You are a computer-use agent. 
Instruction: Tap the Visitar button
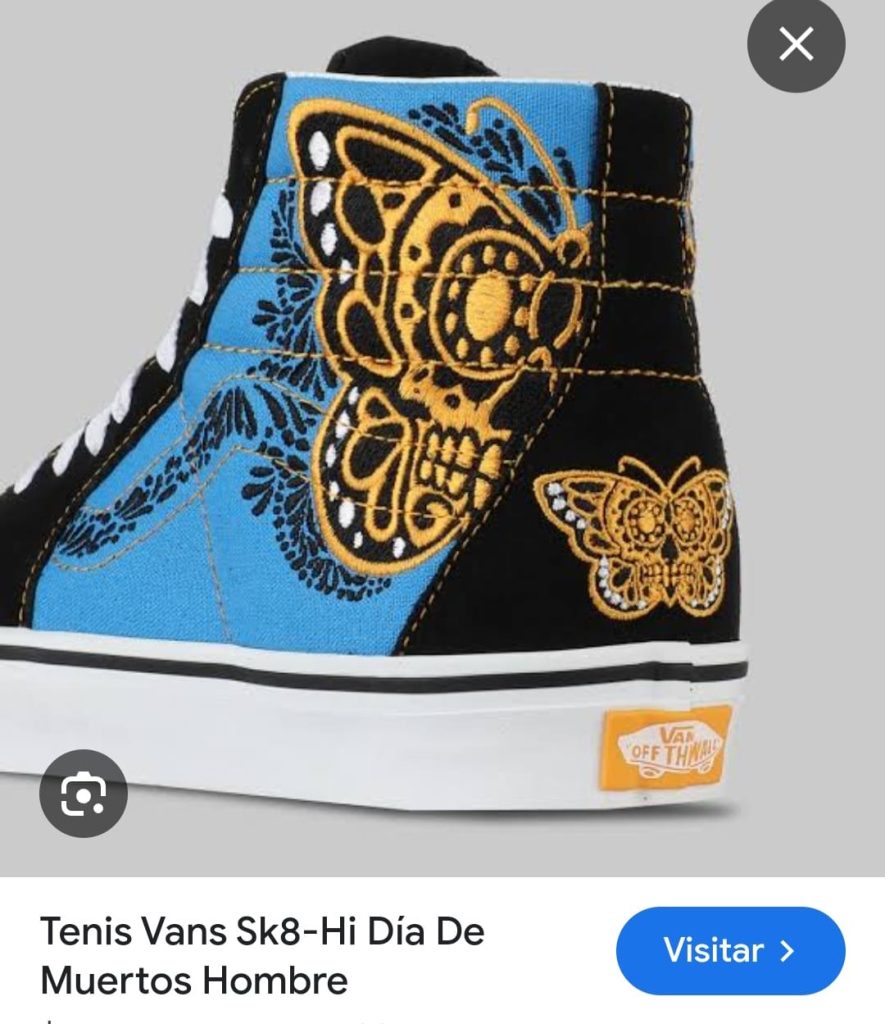pyautogui.click(x=730, y=951)
